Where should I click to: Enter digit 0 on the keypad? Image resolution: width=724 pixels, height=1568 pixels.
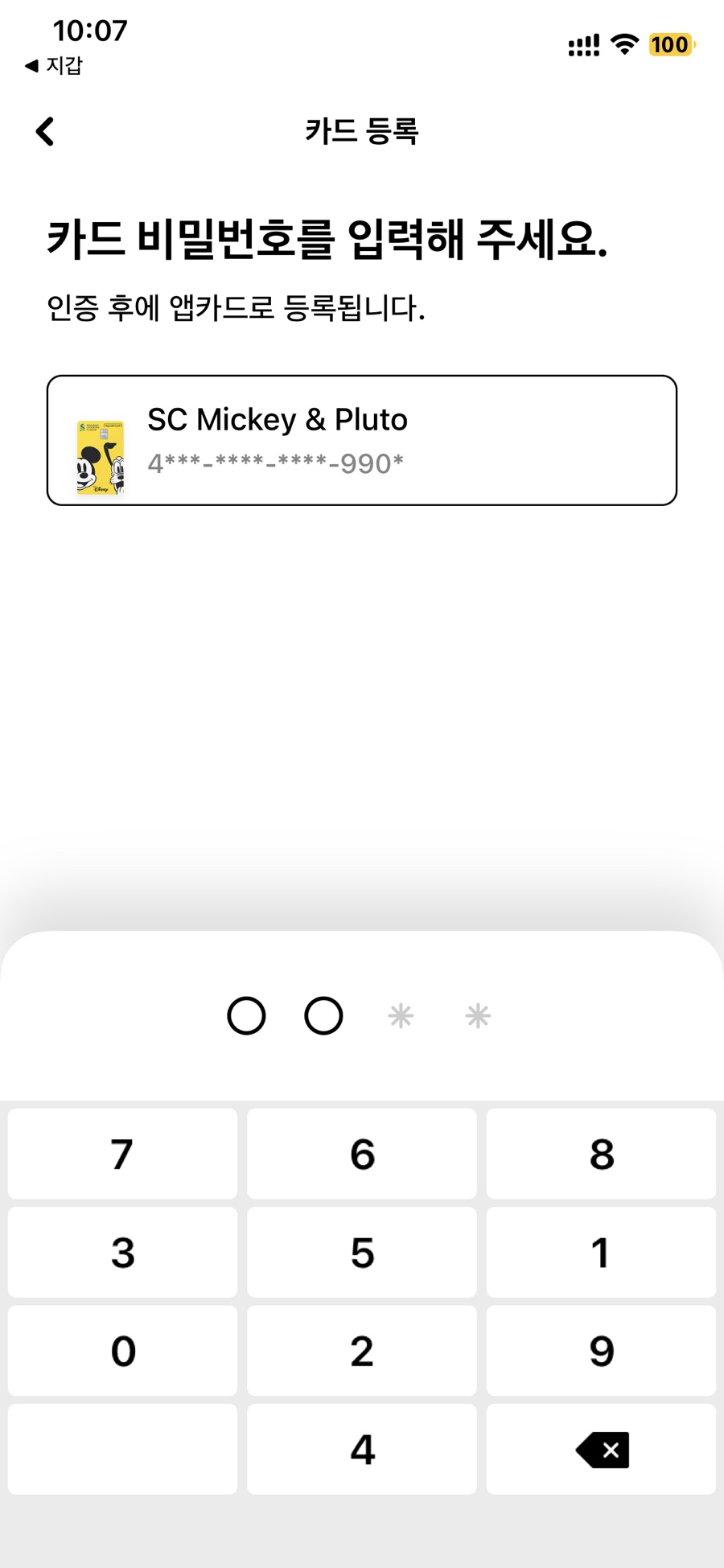pyautogui.click(x=122, y=1351)
